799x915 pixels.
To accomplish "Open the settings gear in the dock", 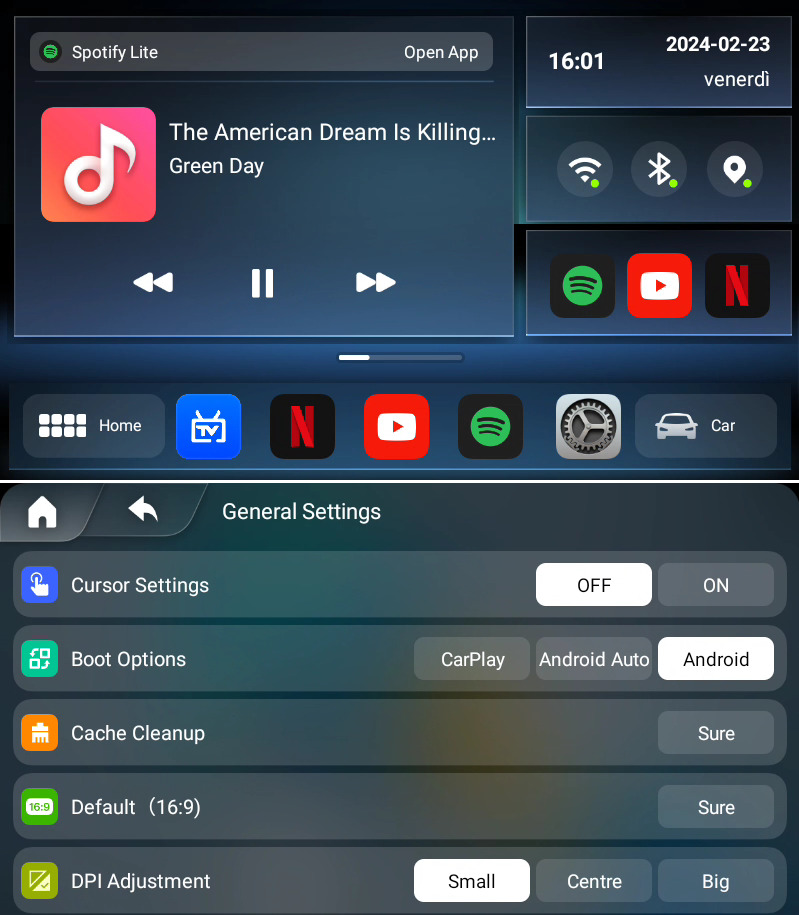I will click(588, 427).
